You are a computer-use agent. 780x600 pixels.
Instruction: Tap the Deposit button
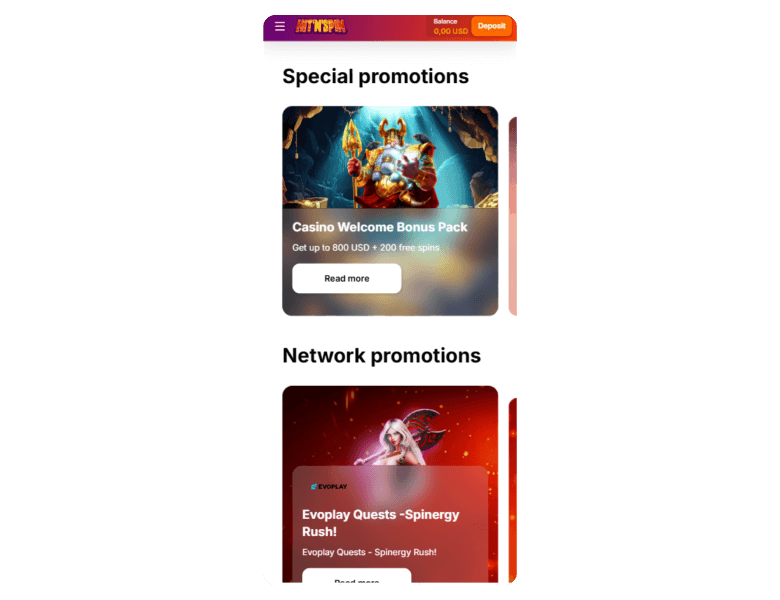491,26
